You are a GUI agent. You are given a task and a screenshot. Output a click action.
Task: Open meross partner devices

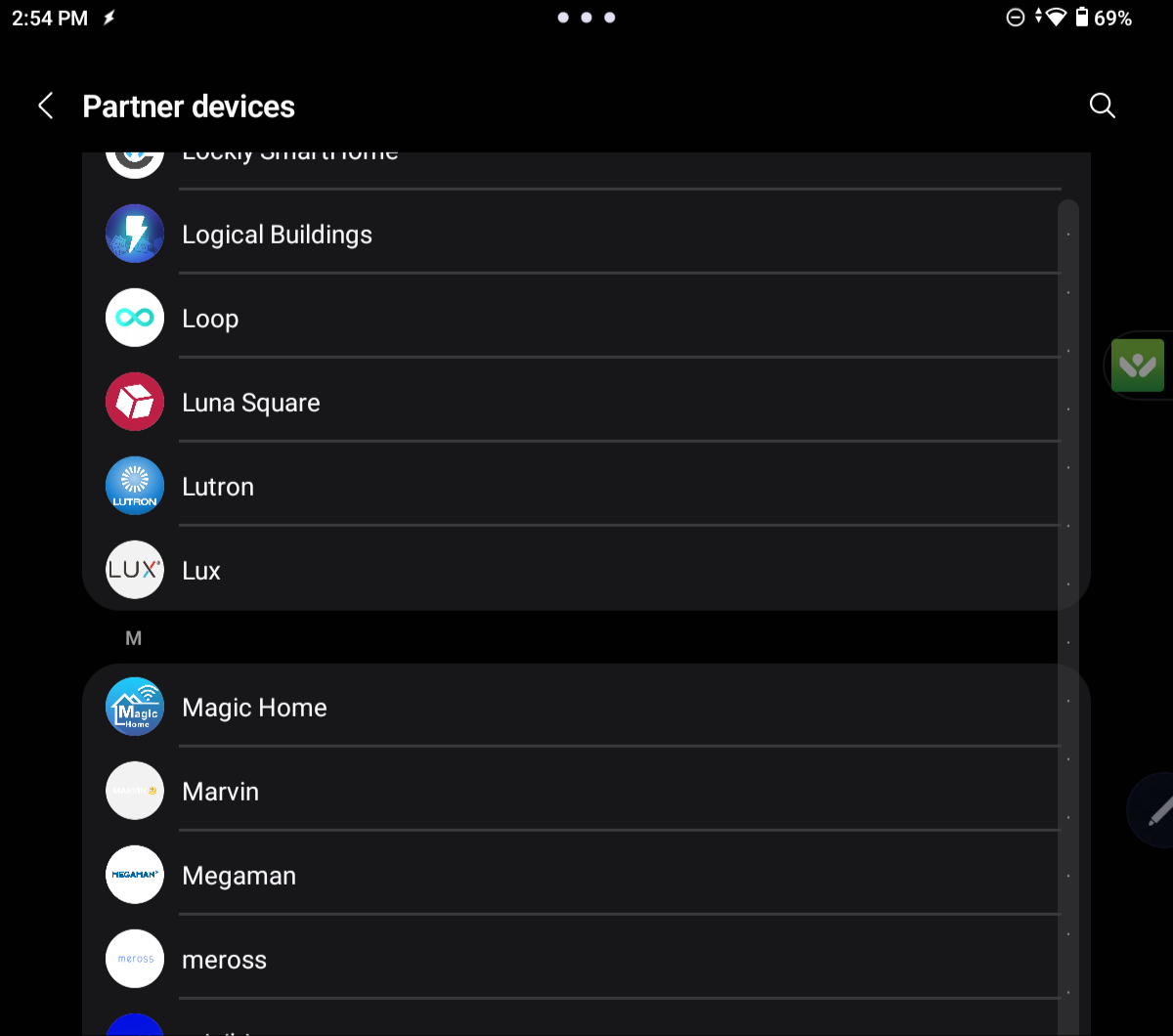224,960
